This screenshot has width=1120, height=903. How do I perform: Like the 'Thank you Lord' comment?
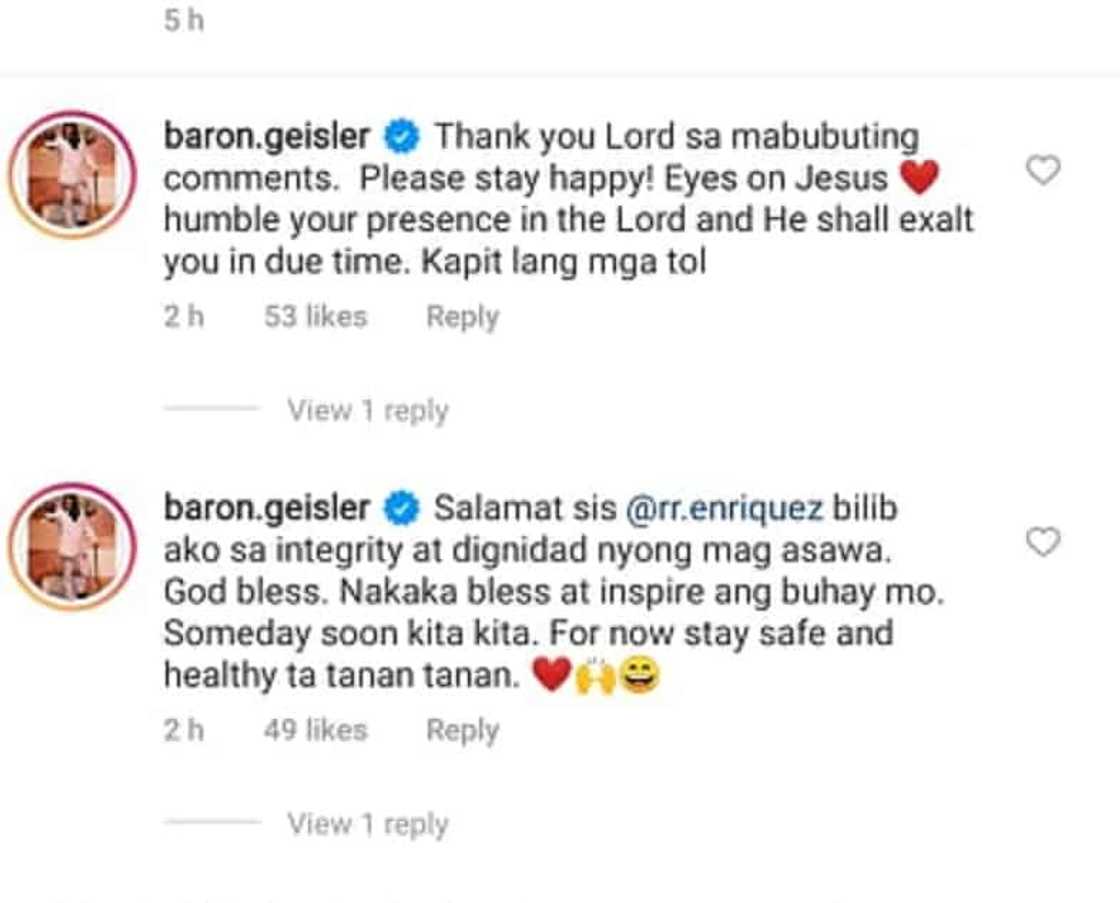pos(1043,171)
